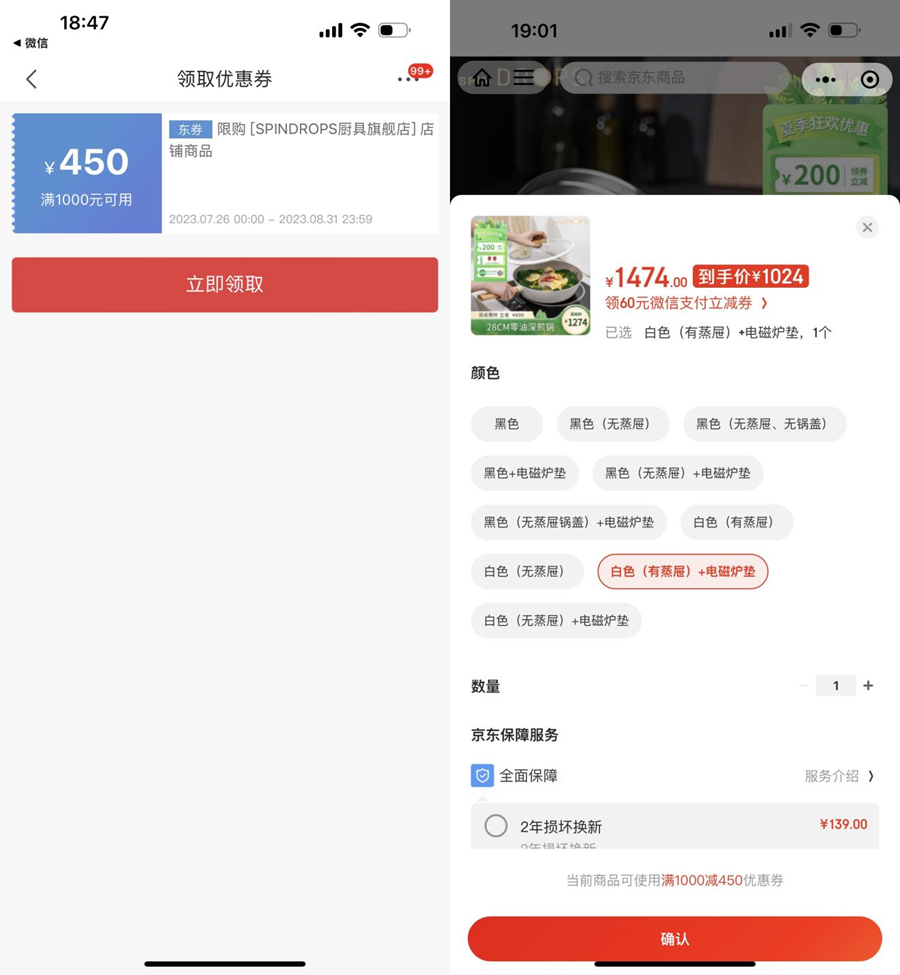Increase quantity with the plus button
900x975 pixels.
click(x=868, y=686)
